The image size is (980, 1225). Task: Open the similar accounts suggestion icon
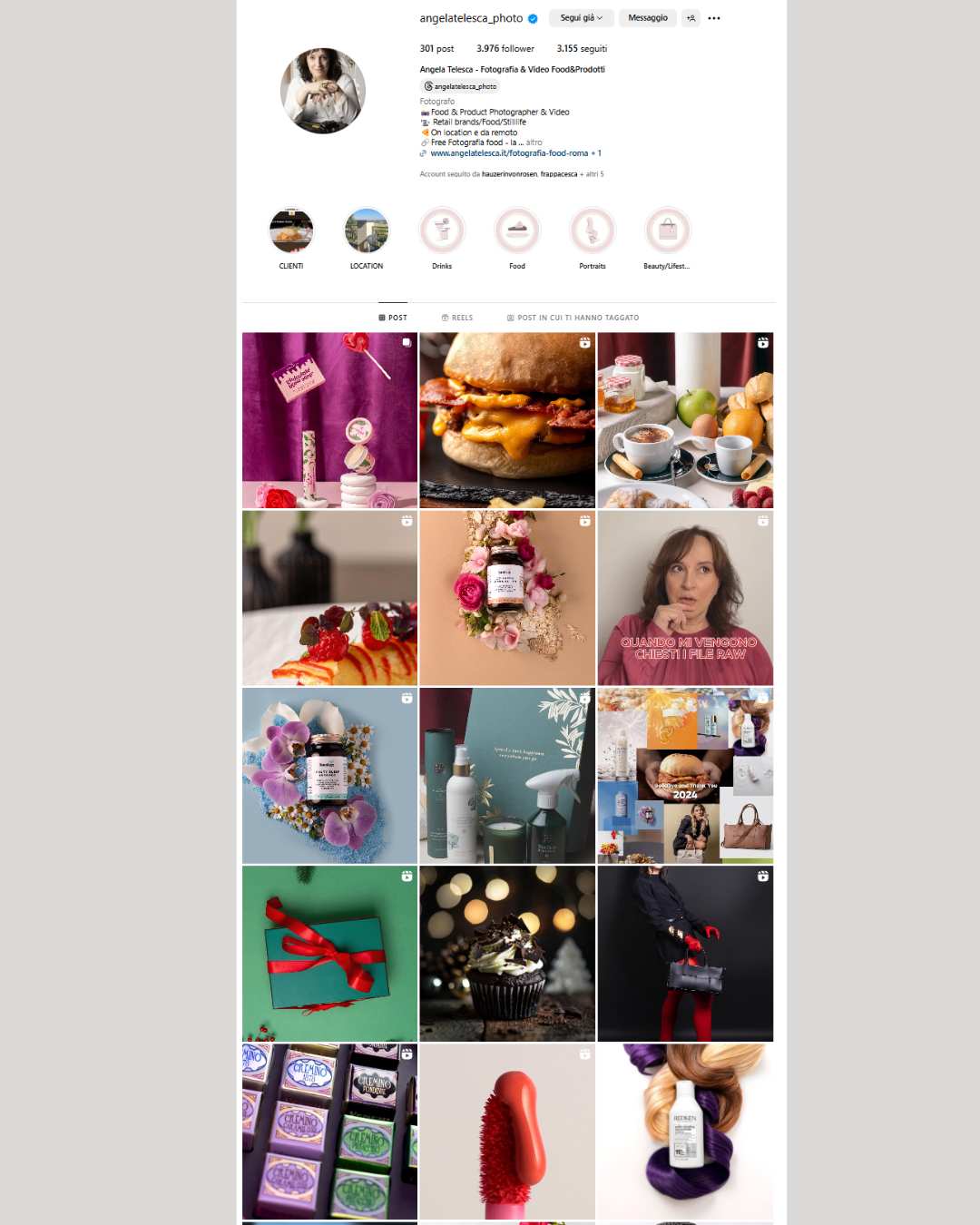(691, 18)
